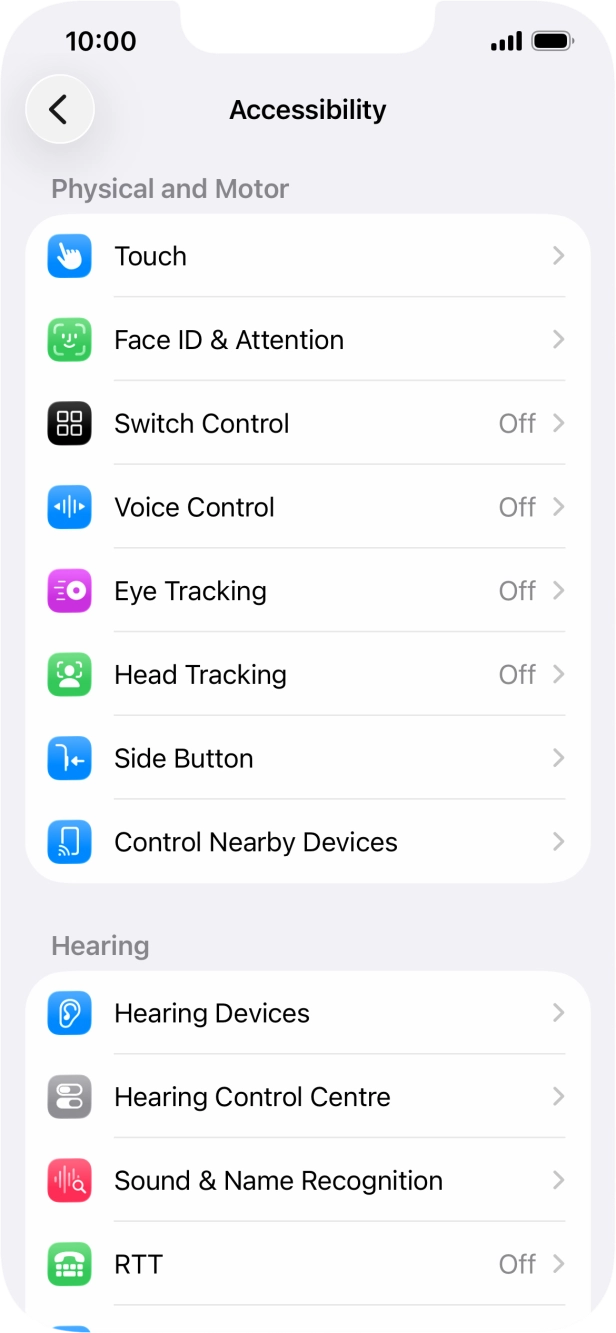Image resolution: width=616 pixels, height=1333 pixels.
Task: Open Touch settings
Action: click(x=308, y=256)
